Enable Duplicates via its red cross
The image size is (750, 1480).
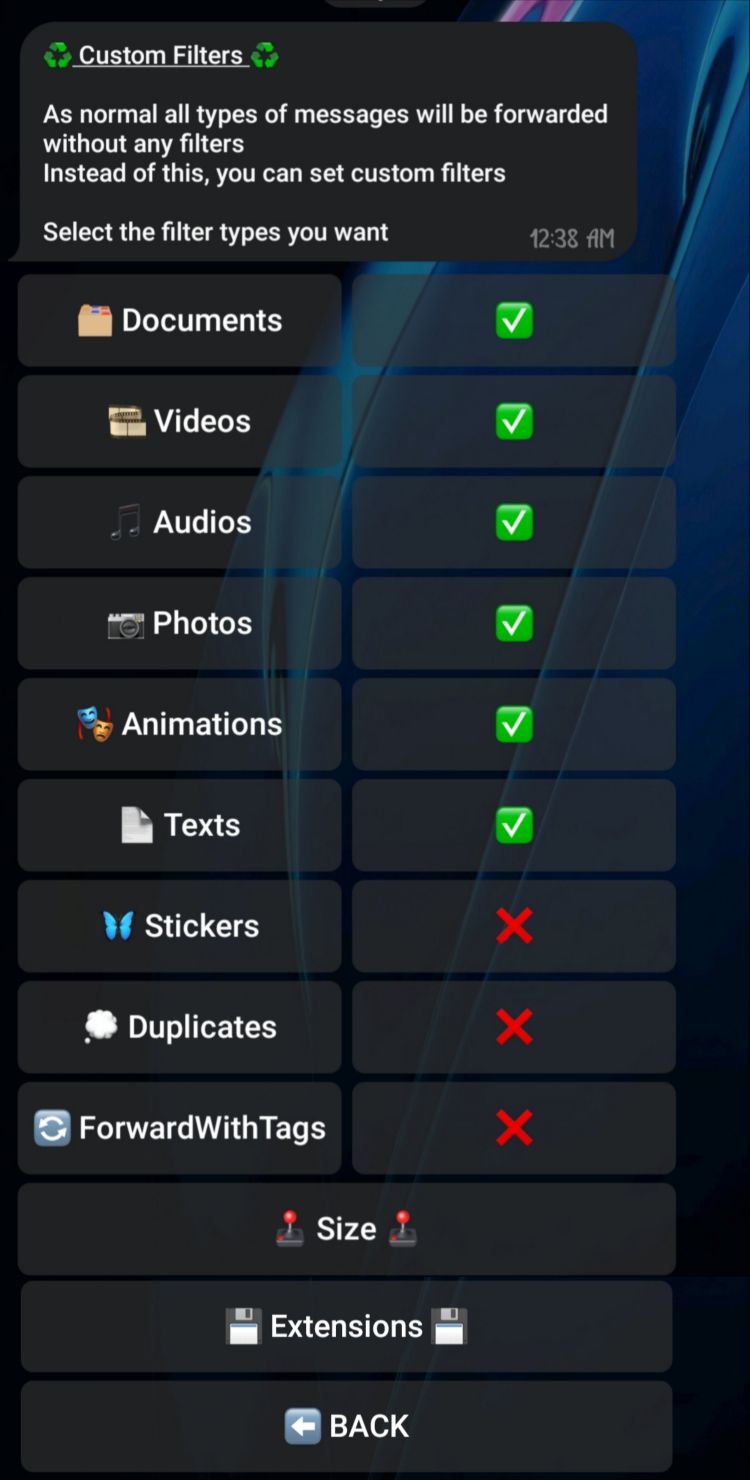click(514, 1028)
